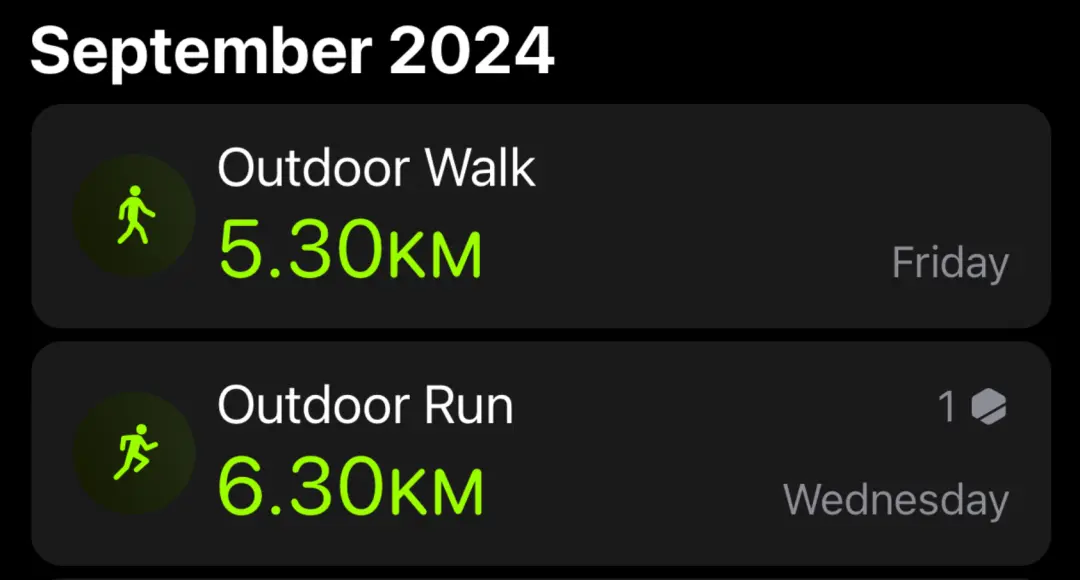Screen dimensions: 1080x580
Task: Open the Outdoor Walk 5.30KM workout
Action: pos(540,216)
